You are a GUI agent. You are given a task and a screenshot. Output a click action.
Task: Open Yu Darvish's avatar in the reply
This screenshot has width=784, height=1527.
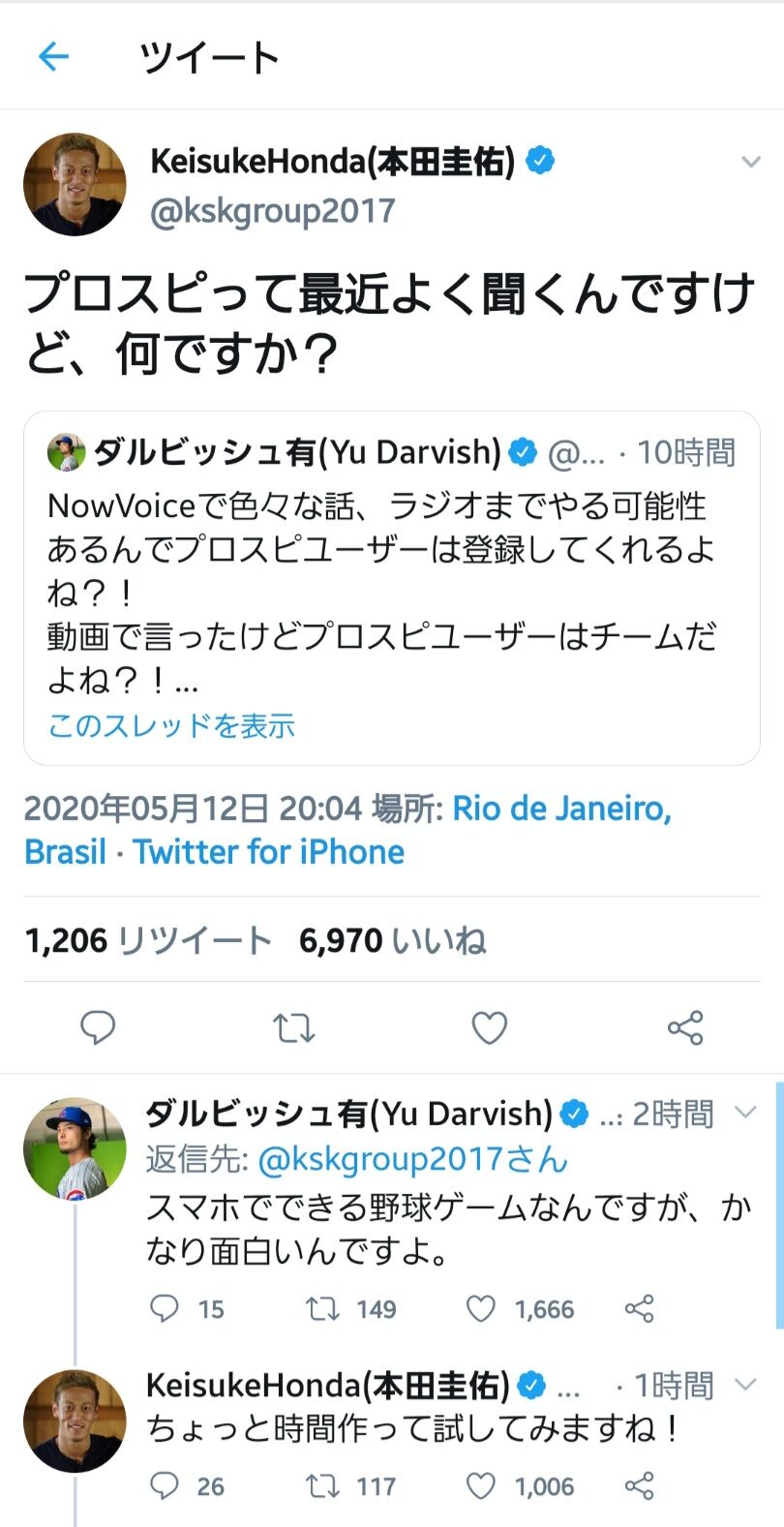pos(75,1149)
